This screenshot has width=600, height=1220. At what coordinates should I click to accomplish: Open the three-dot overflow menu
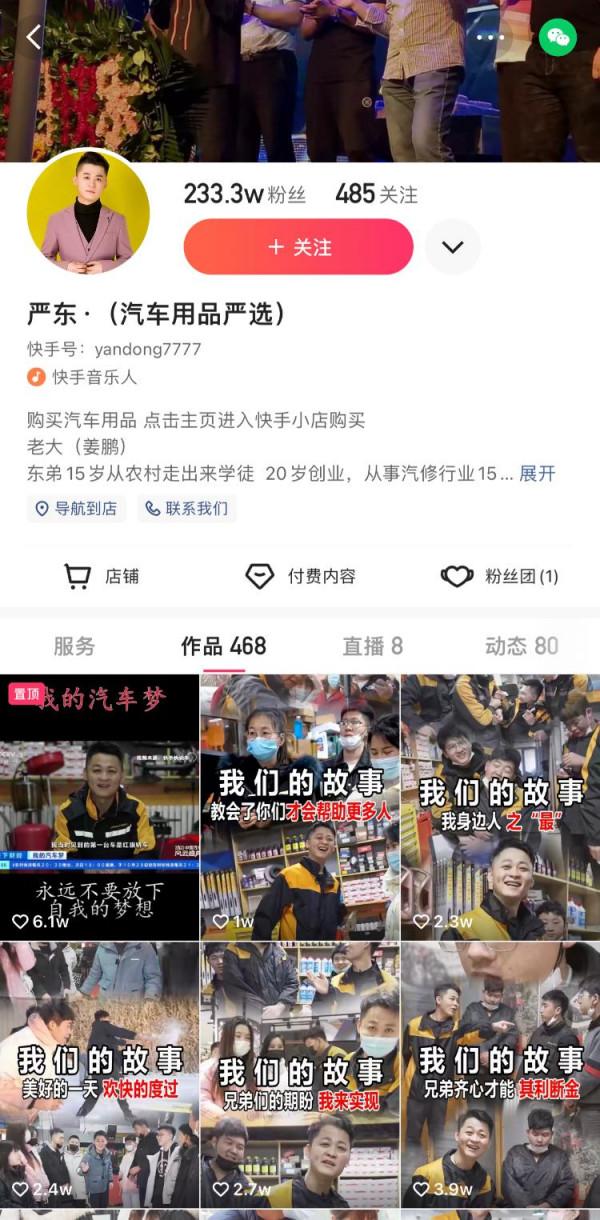490,38
